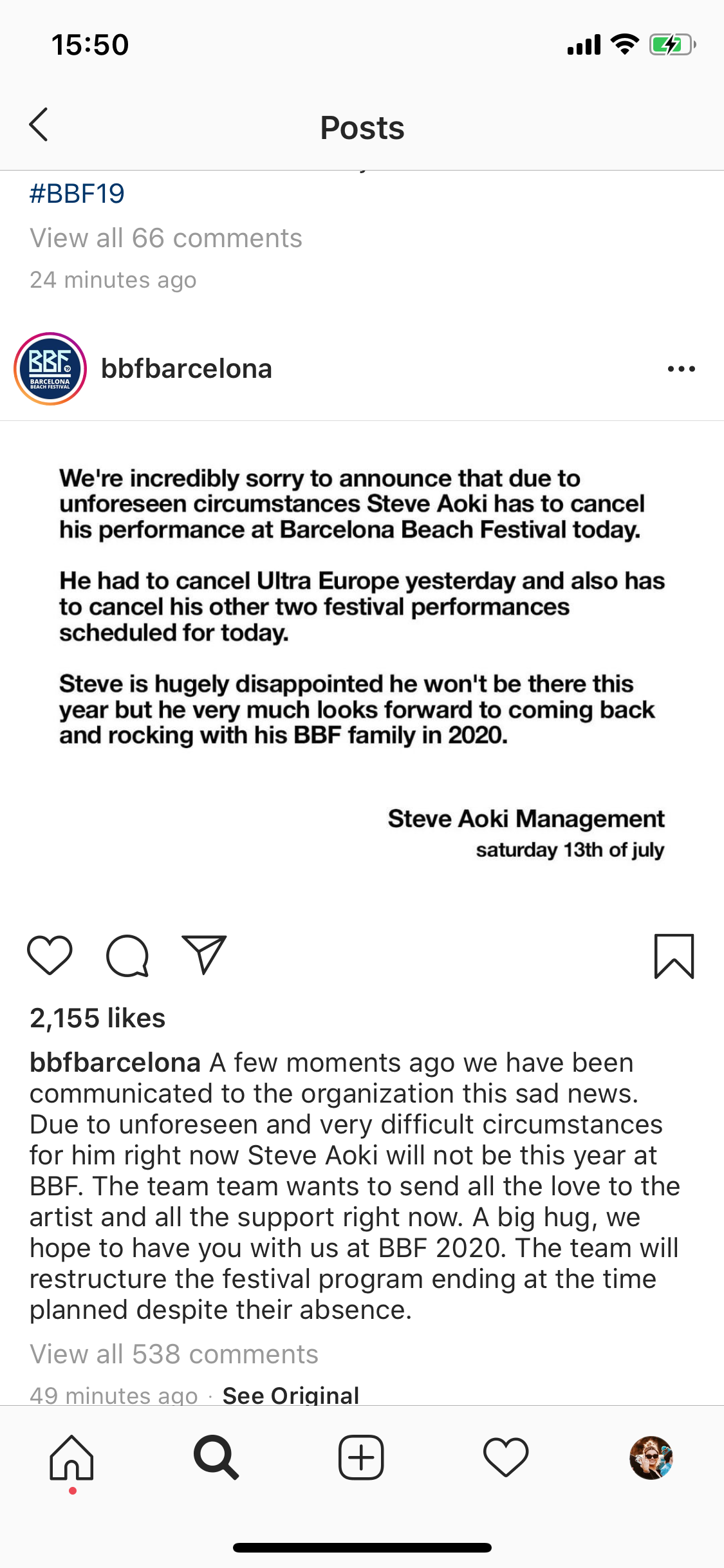This screenshot has width=724, height=1568.
Task: Open the #BBF19 hashtag
Action: click(77, 194)
